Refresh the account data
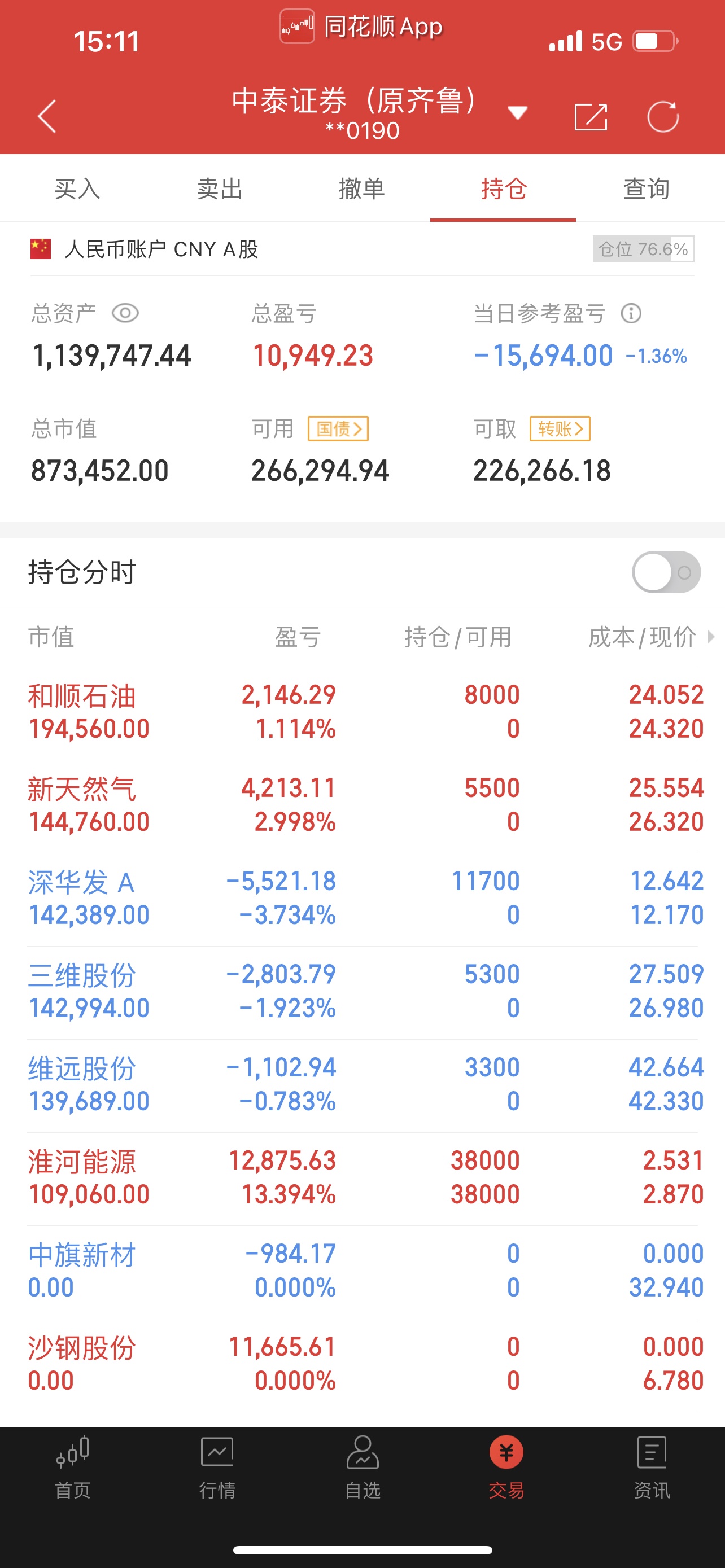The width and height of the screenshot is (725, 1568). (663, 116)
